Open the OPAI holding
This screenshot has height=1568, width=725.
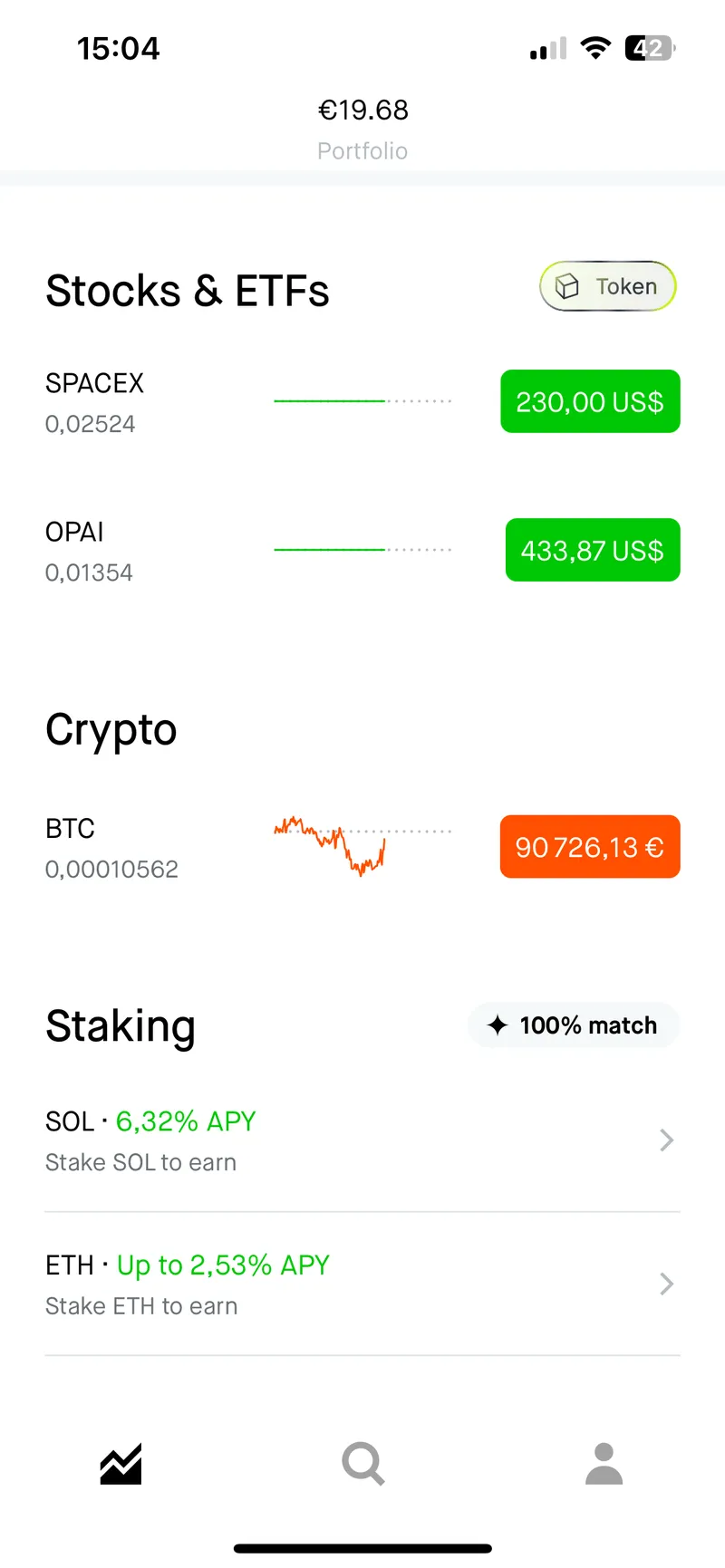tap(89, 550)
